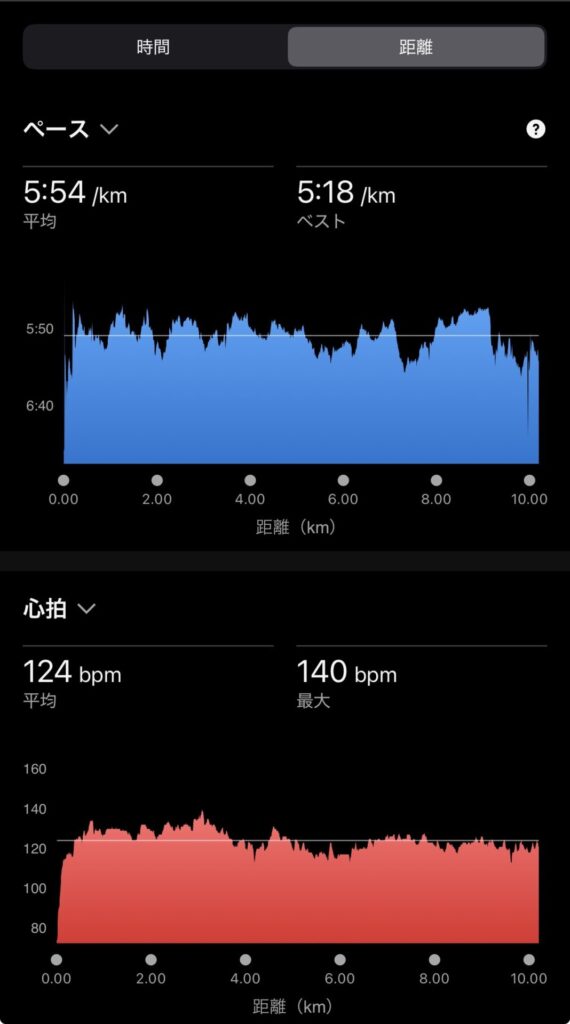The width and height of the screenshot is (570, 1024).
Task: Open the 心拍 metric dropdown
Action: pos(60,609)
